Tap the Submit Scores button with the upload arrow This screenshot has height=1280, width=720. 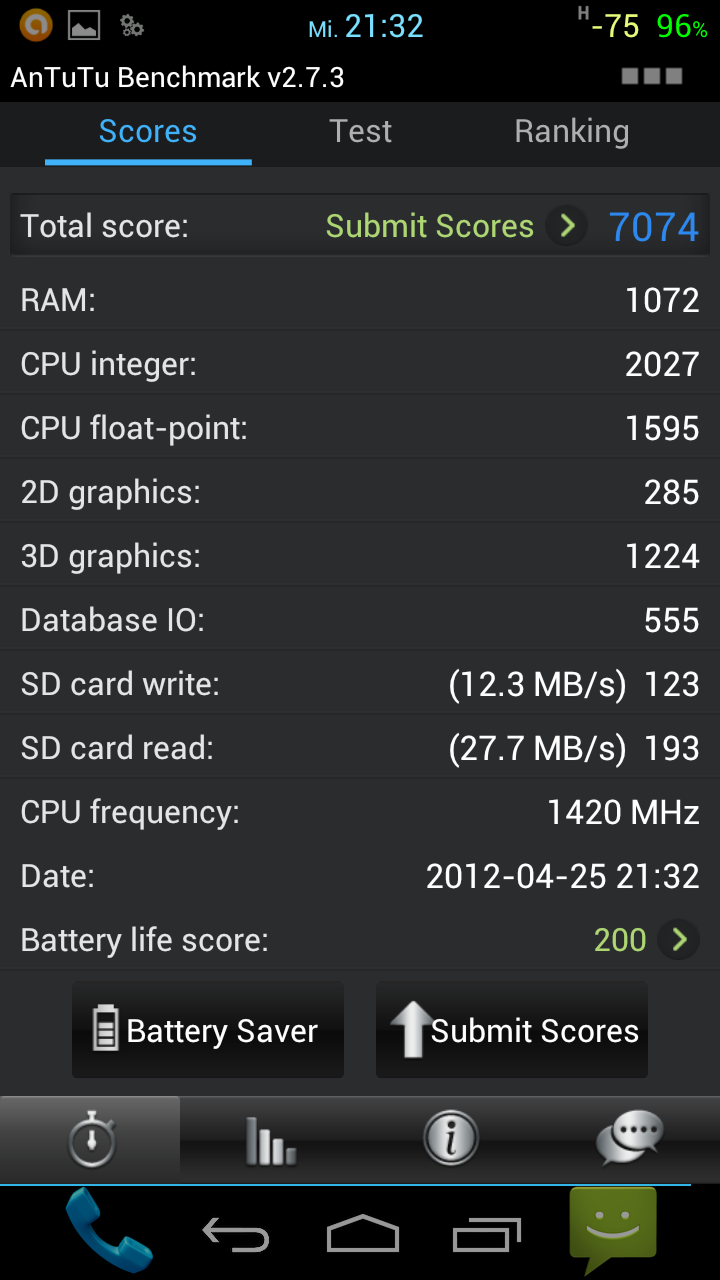[x=512, y=1030]
